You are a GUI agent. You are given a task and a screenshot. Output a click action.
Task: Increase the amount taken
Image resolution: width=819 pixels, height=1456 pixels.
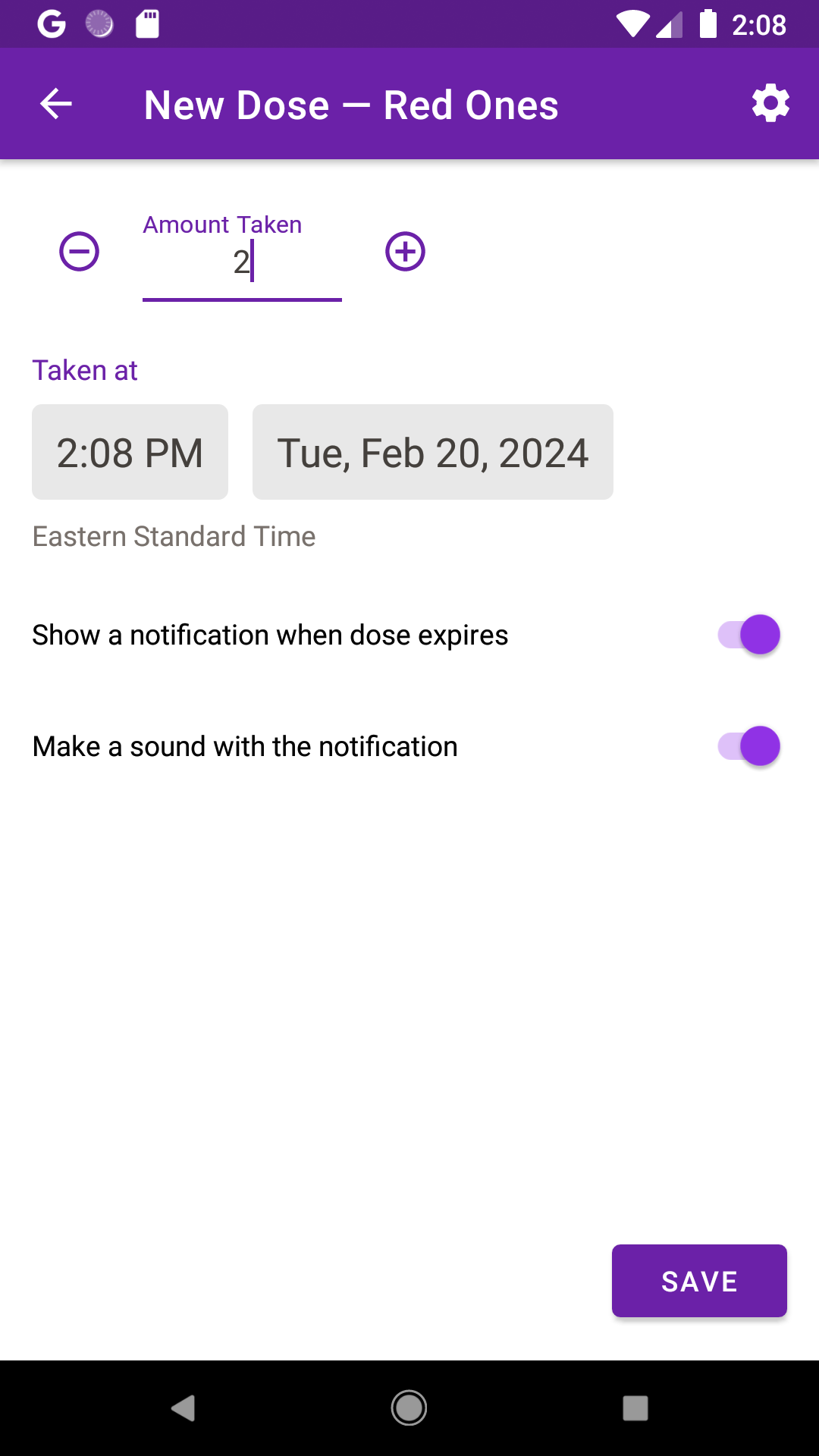click(405, 252)
